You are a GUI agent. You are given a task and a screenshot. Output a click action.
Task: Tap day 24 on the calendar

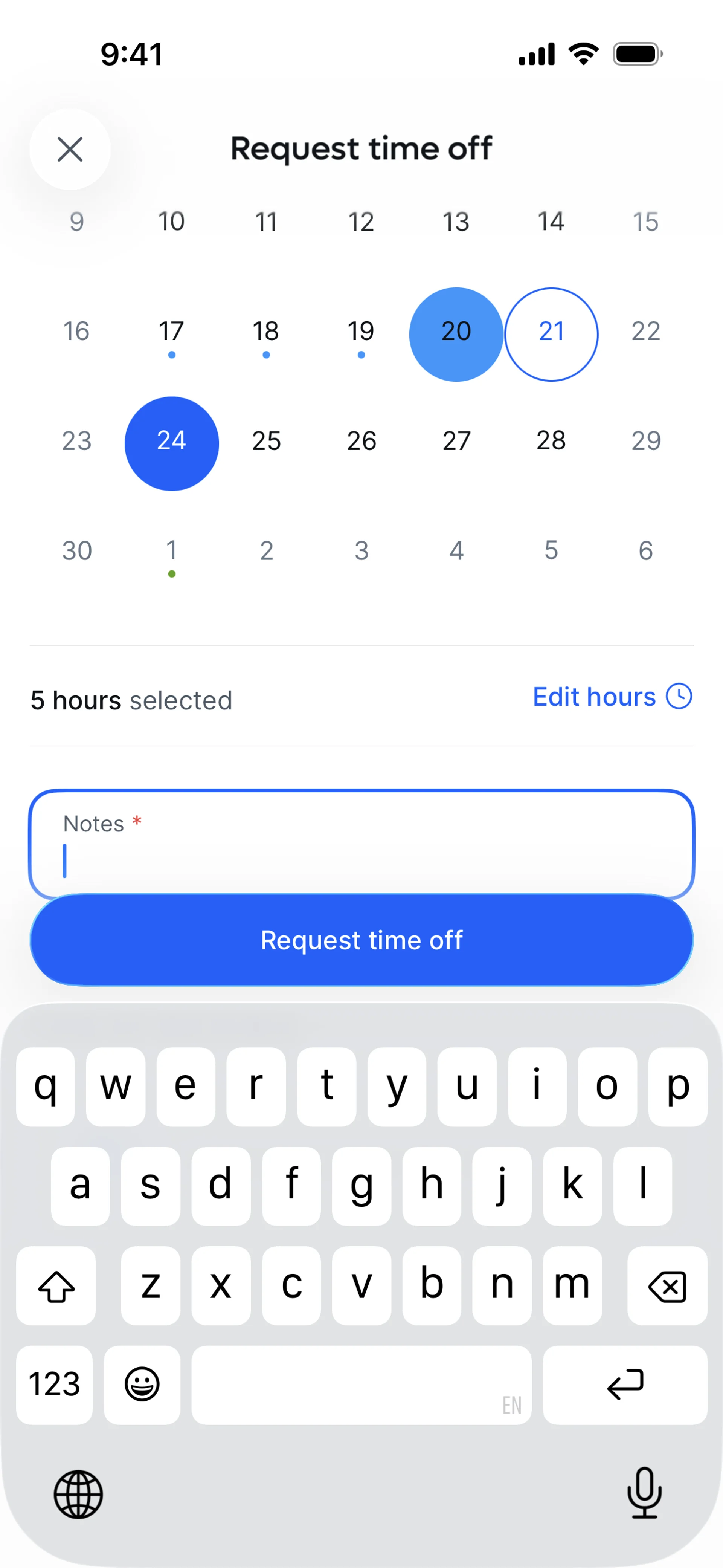tap(172, 443)
